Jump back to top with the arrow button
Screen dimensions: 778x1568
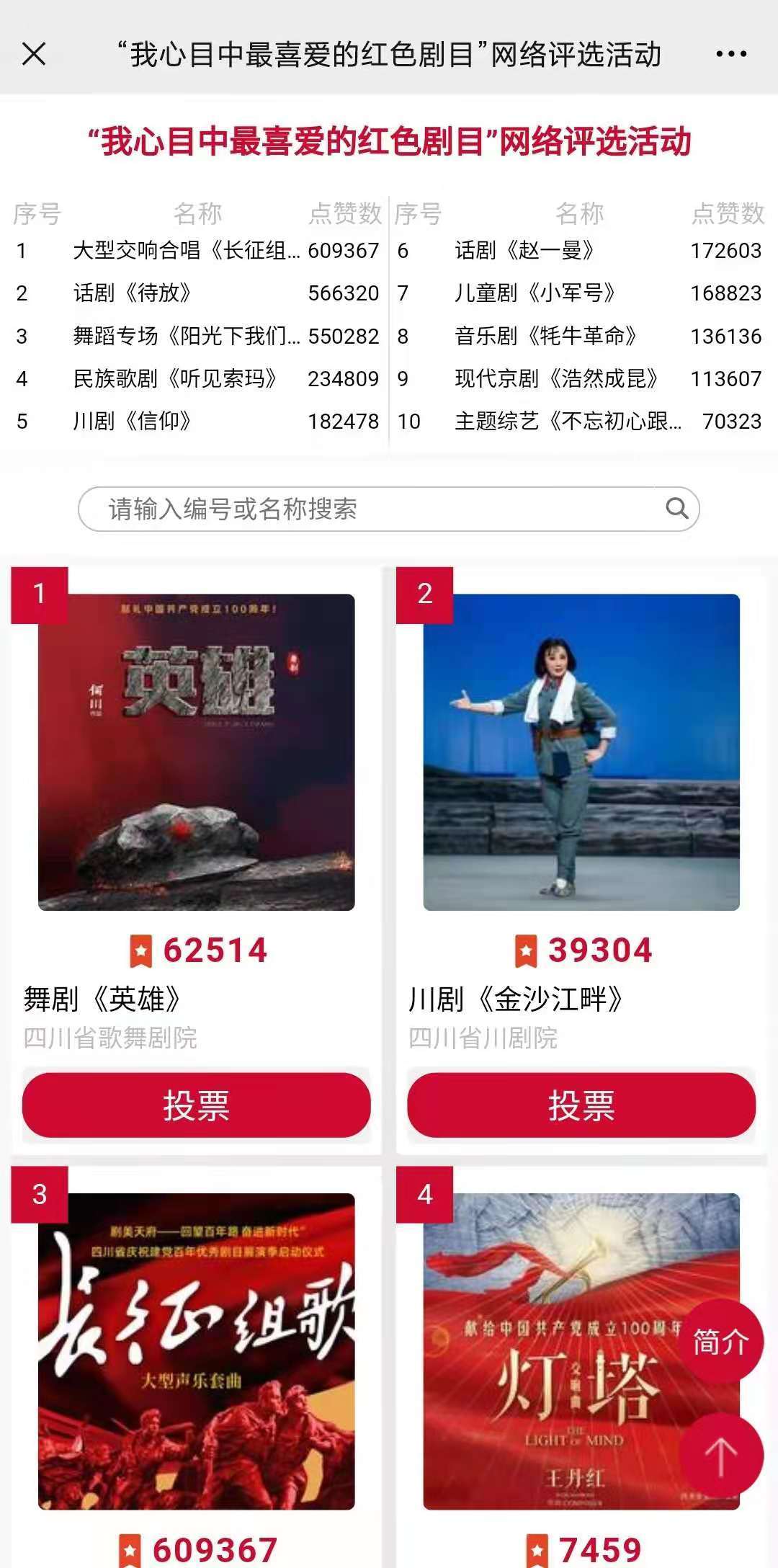pos(720,1456)
